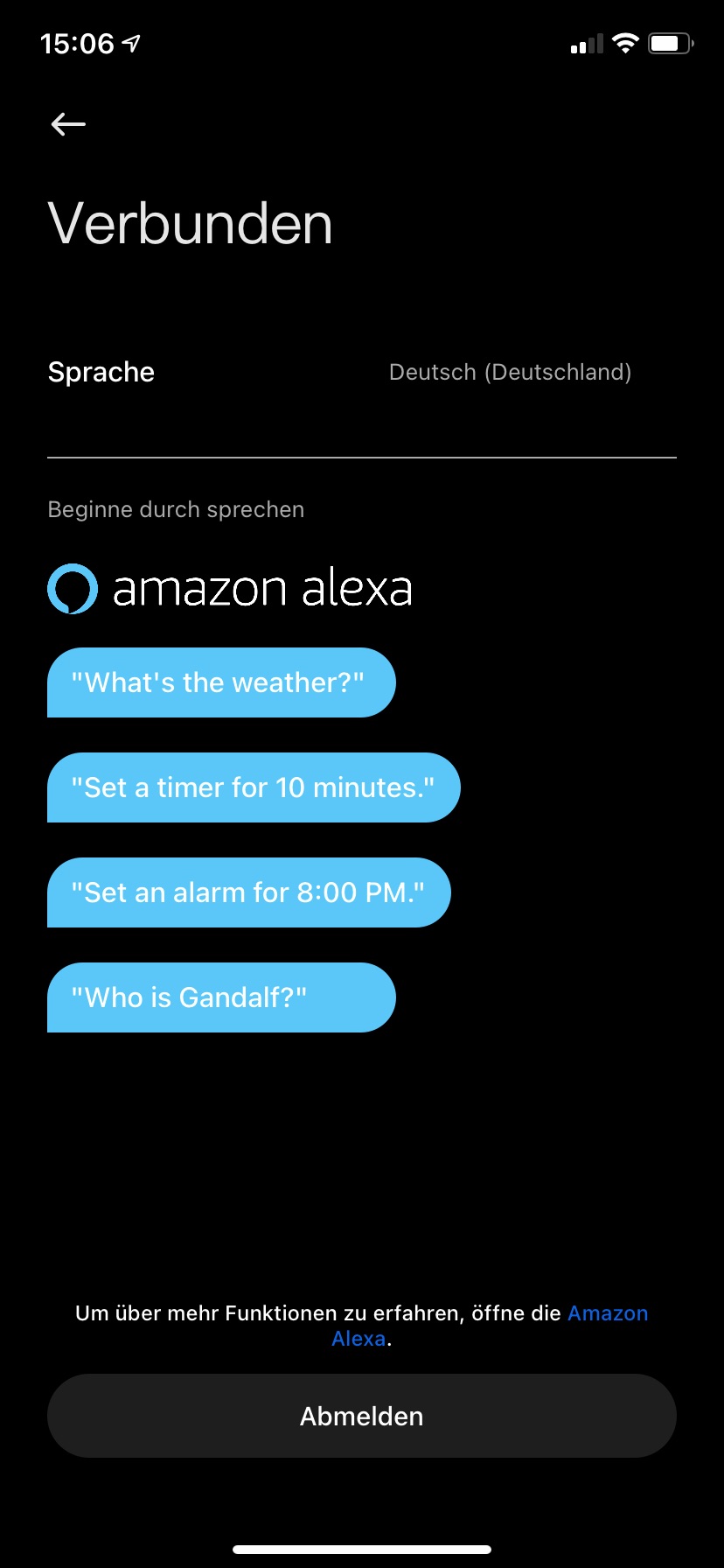Open the Sprache language setting
Screen dimensions: 724x1568
point(362,372)
